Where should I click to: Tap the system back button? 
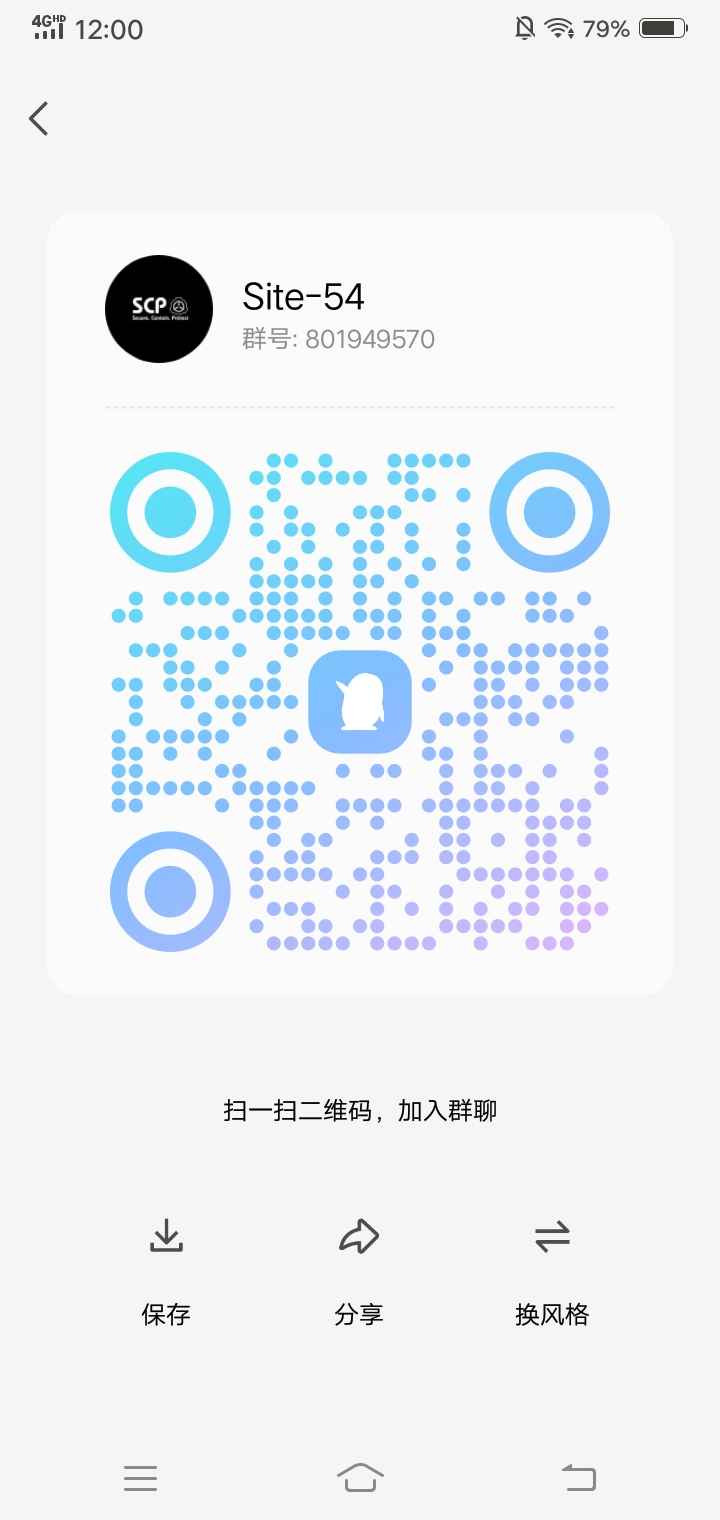(x=578, y=1477)
